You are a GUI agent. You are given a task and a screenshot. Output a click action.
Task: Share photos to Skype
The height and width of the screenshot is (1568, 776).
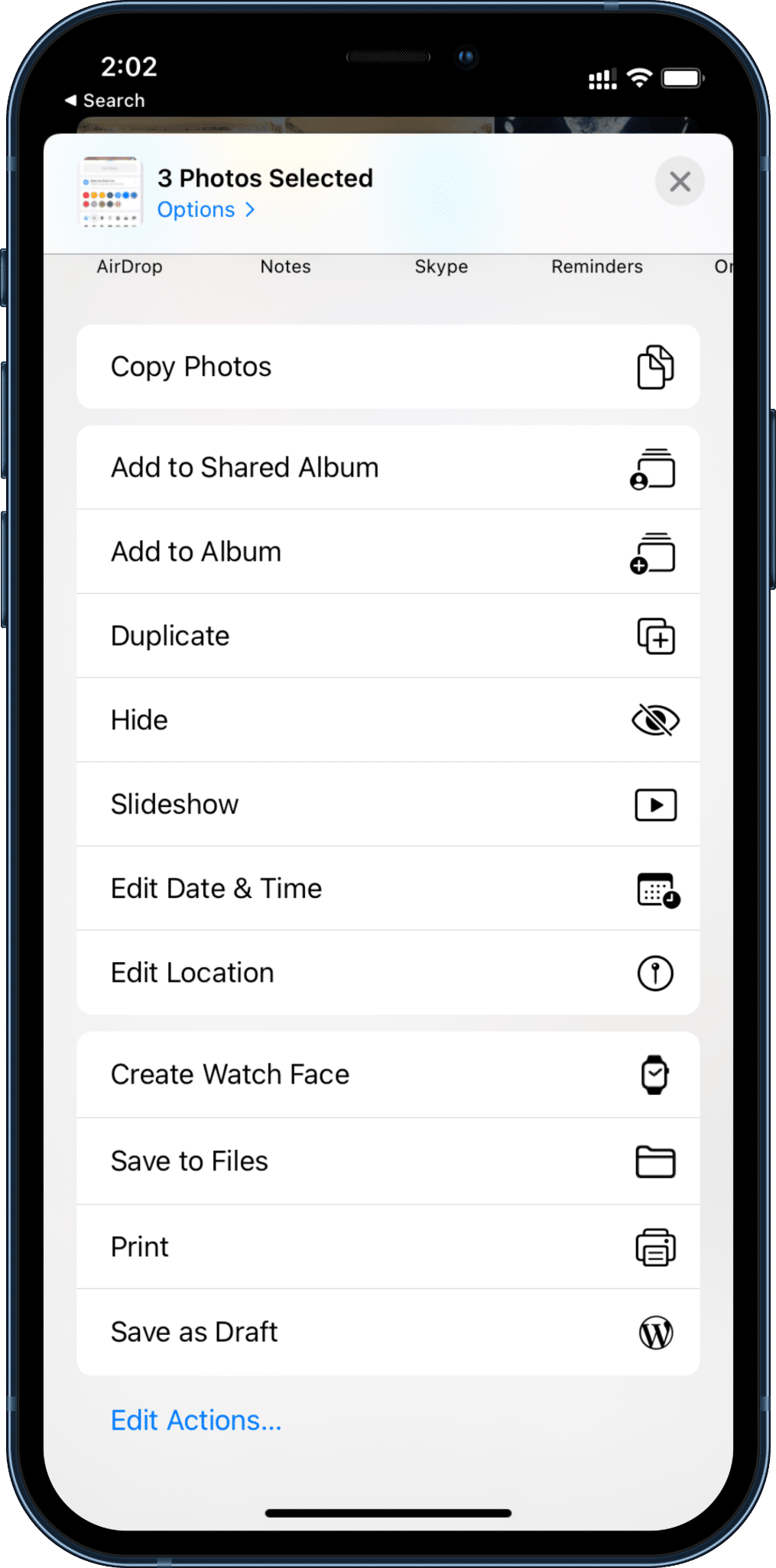[441, 267]
